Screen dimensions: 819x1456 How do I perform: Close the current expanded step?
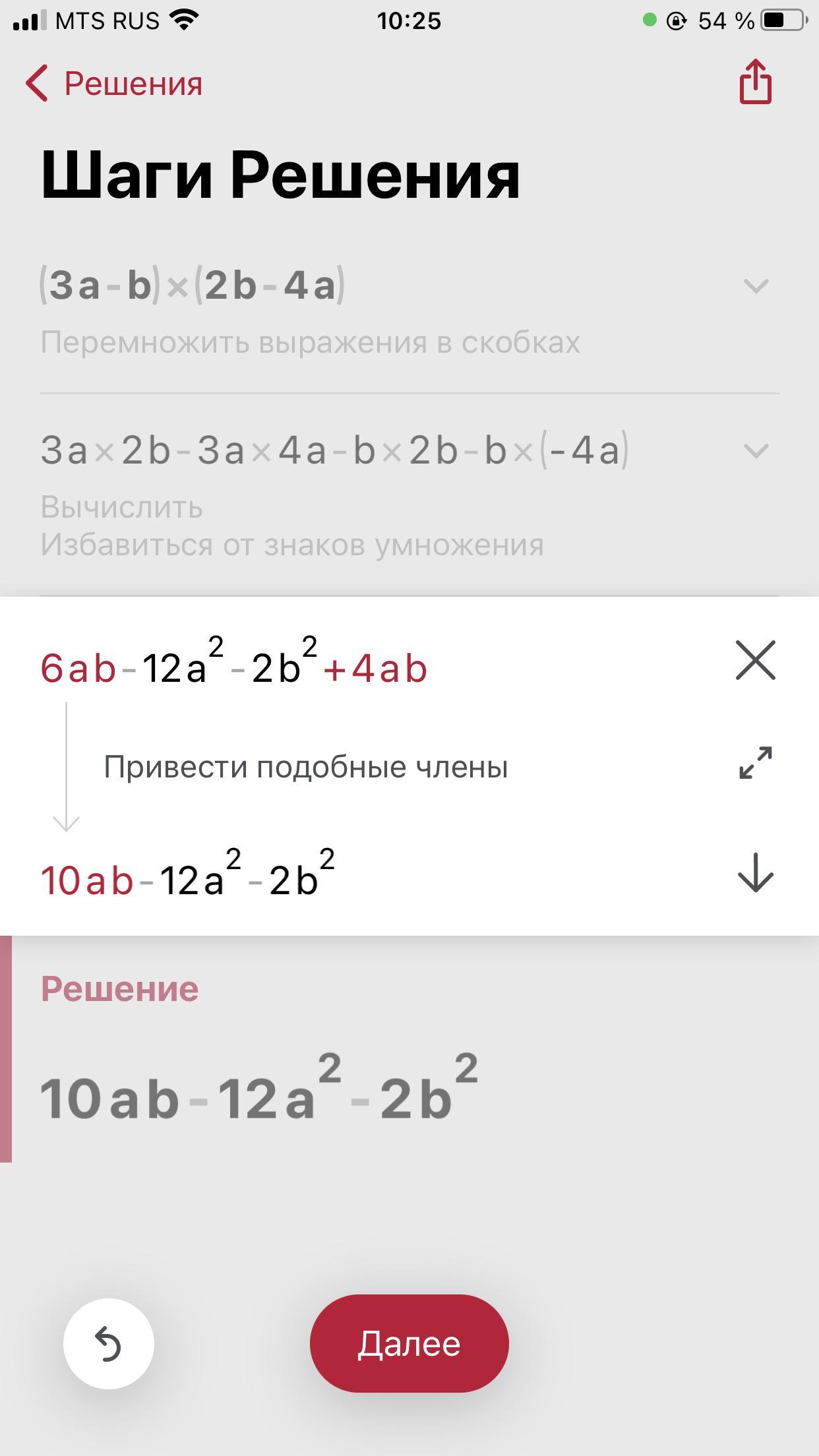coord(756,660)
